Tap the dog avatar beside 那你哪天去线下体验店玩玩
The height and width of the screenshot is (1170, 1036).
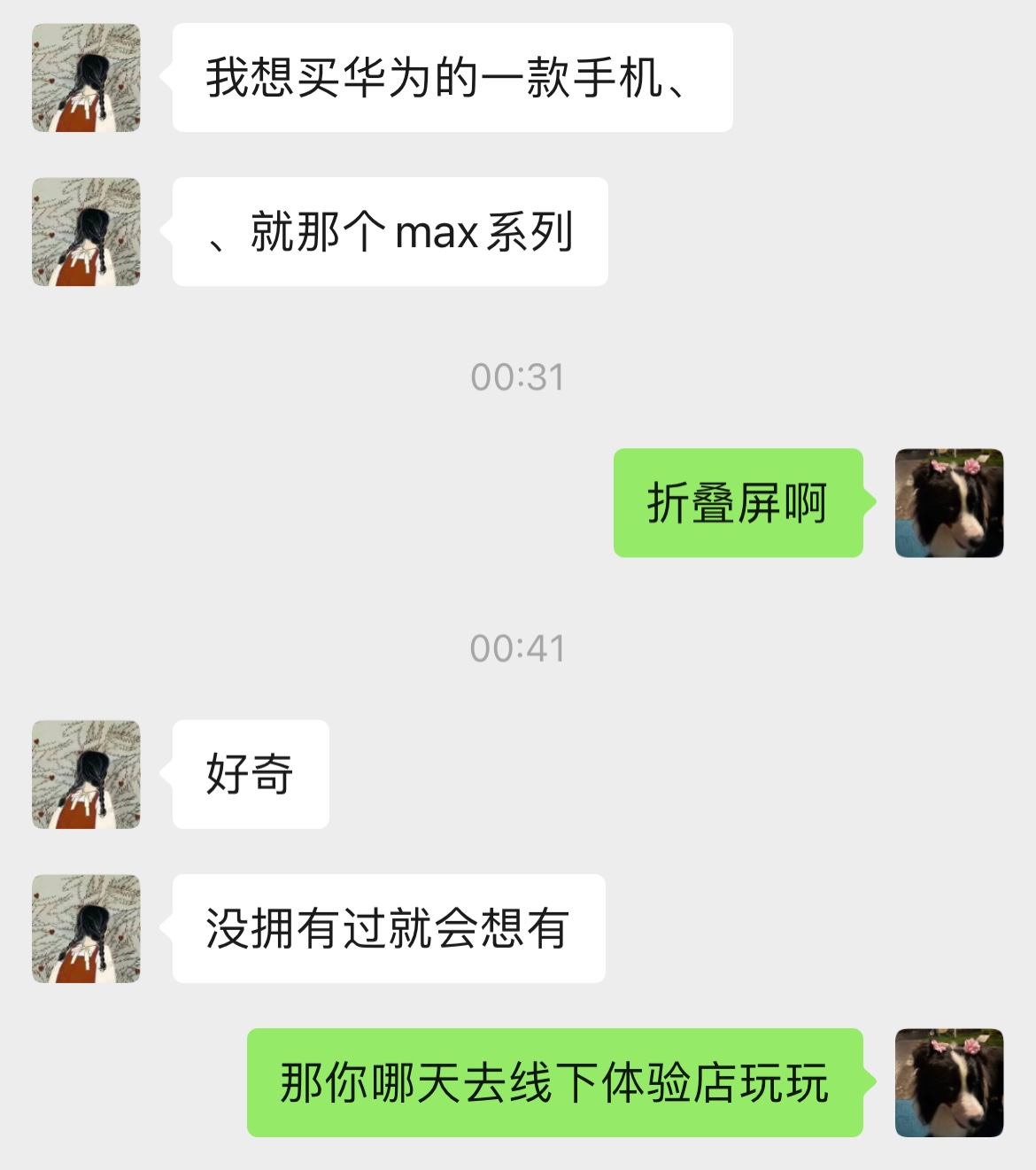[949, 1082]
